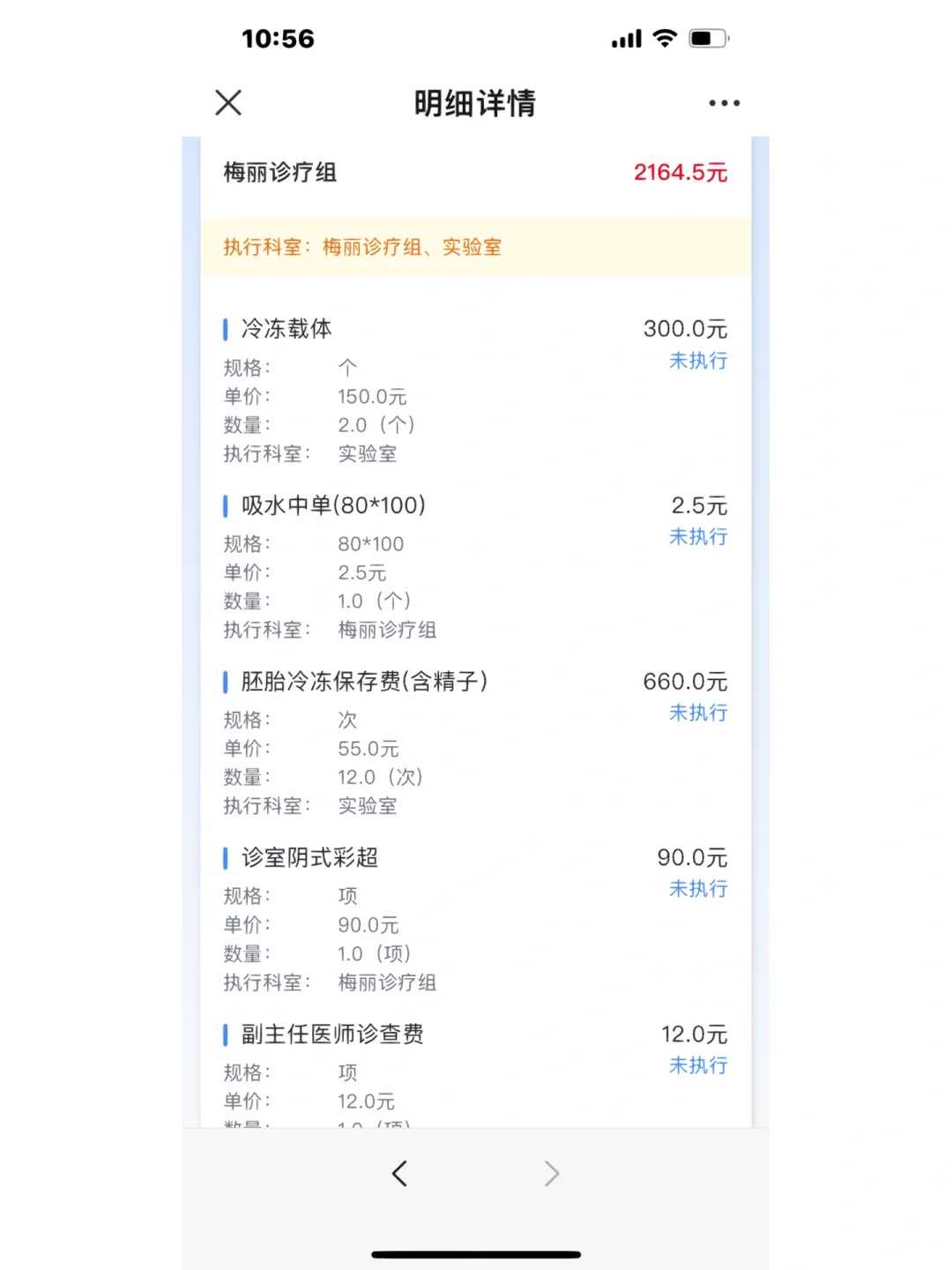Tap the Wi-Fi icon in status bar
Viewport: 952px width, 1270px height.
663,39
